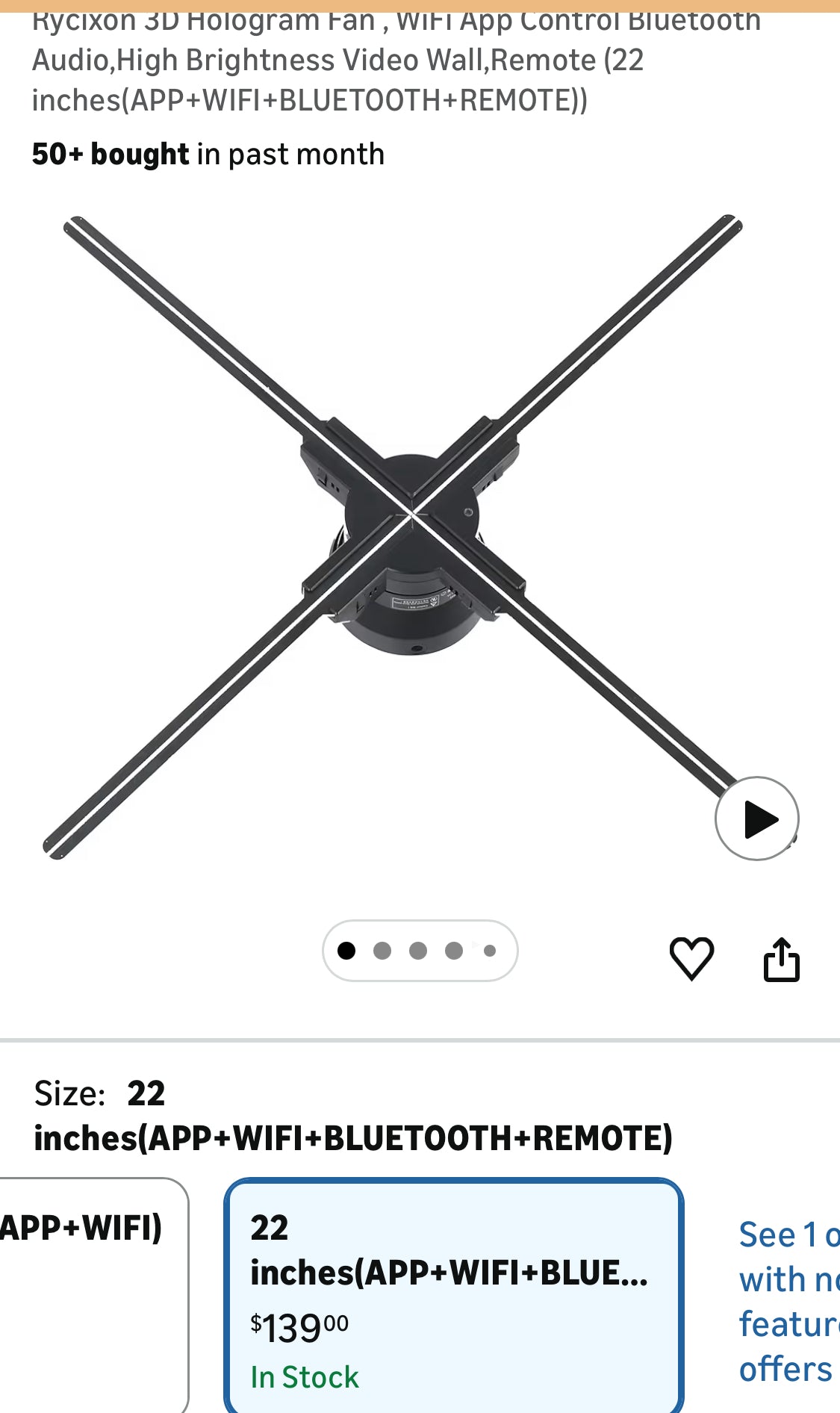840x1413 pixels.
Task: Open the share options icon
Action: [x=782, y=958]
